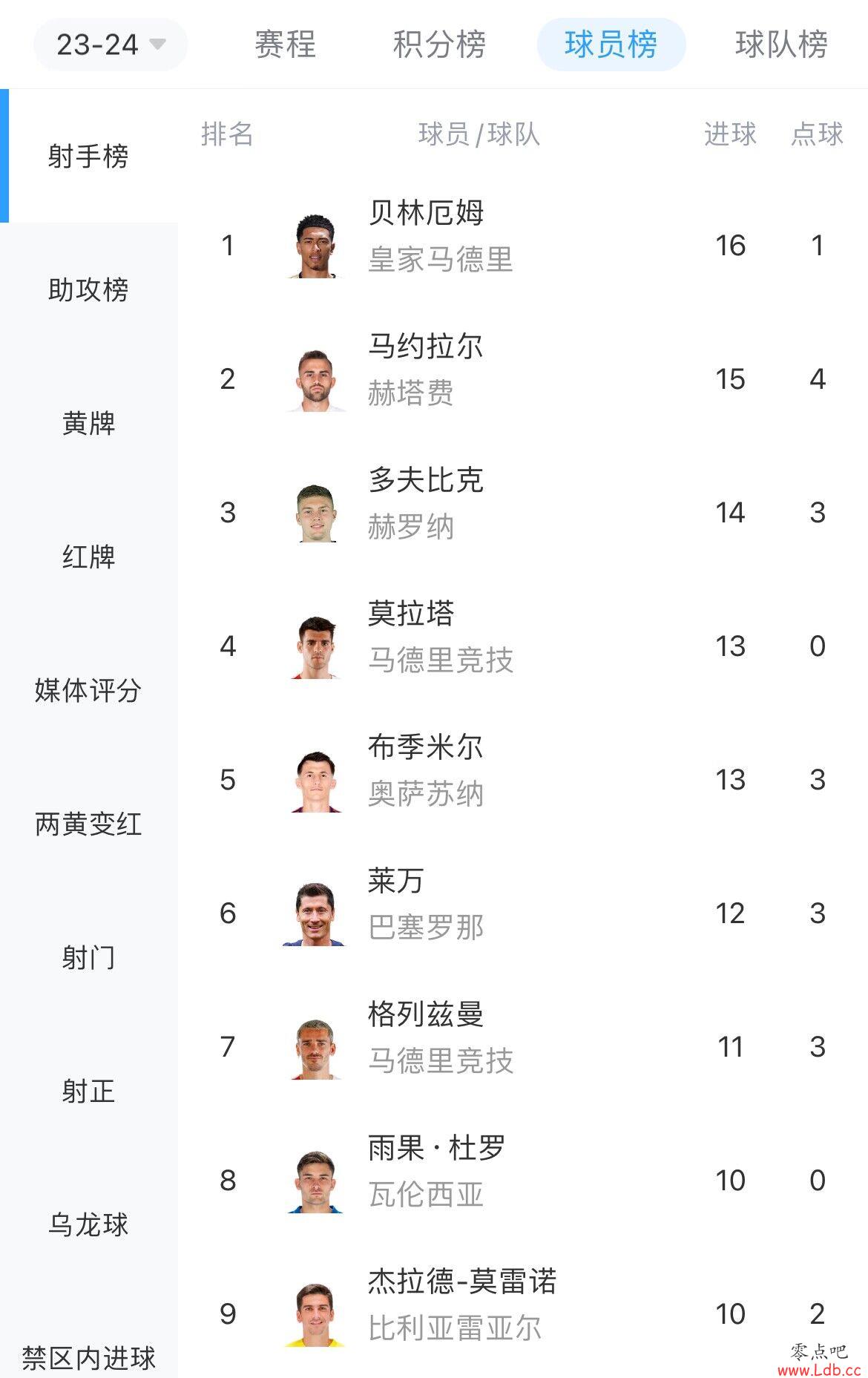
Task: Select 黄牌 ranking category
Action: point(88,423)
